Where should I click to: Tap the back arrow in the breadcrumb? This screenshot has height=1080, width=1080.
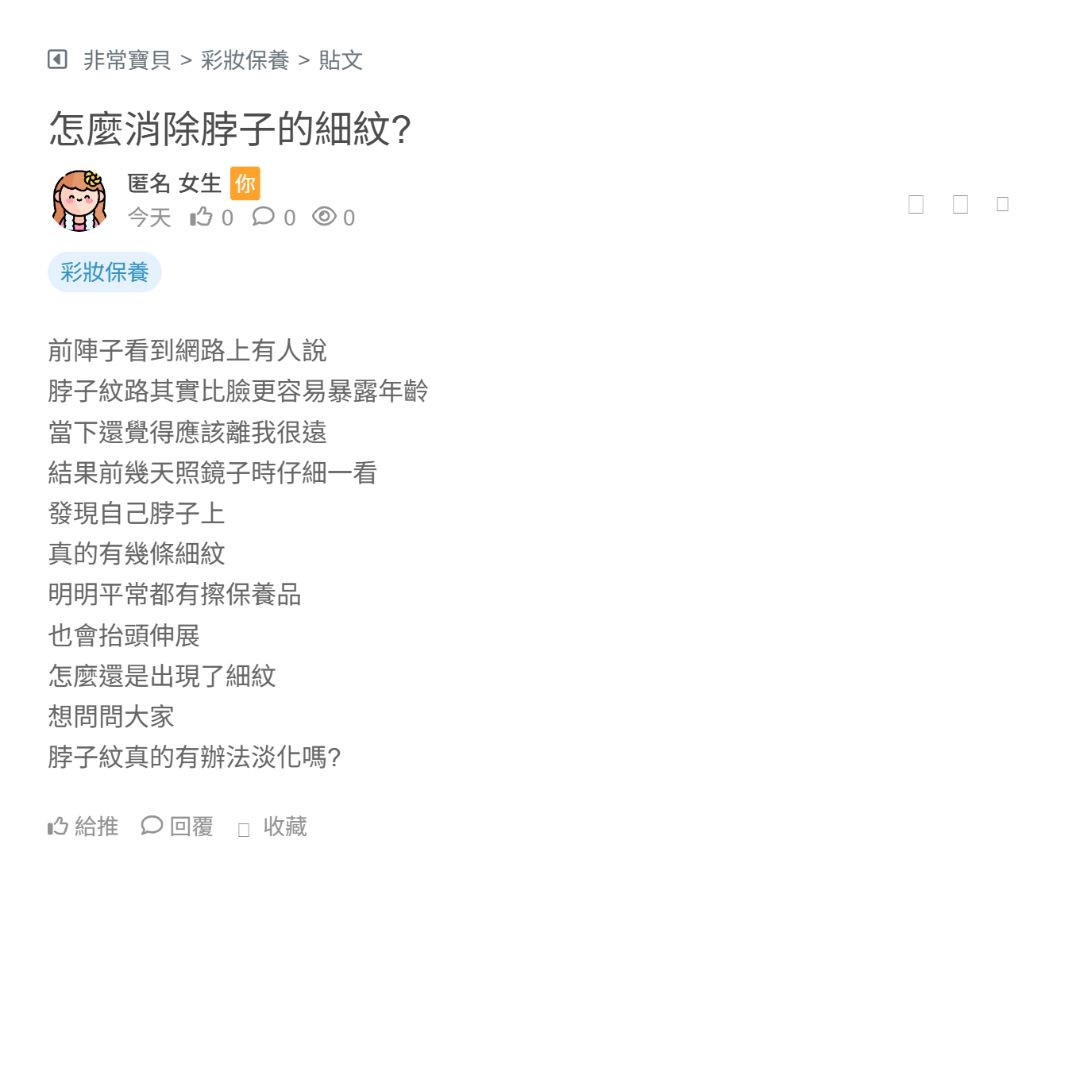pos(57,60)
